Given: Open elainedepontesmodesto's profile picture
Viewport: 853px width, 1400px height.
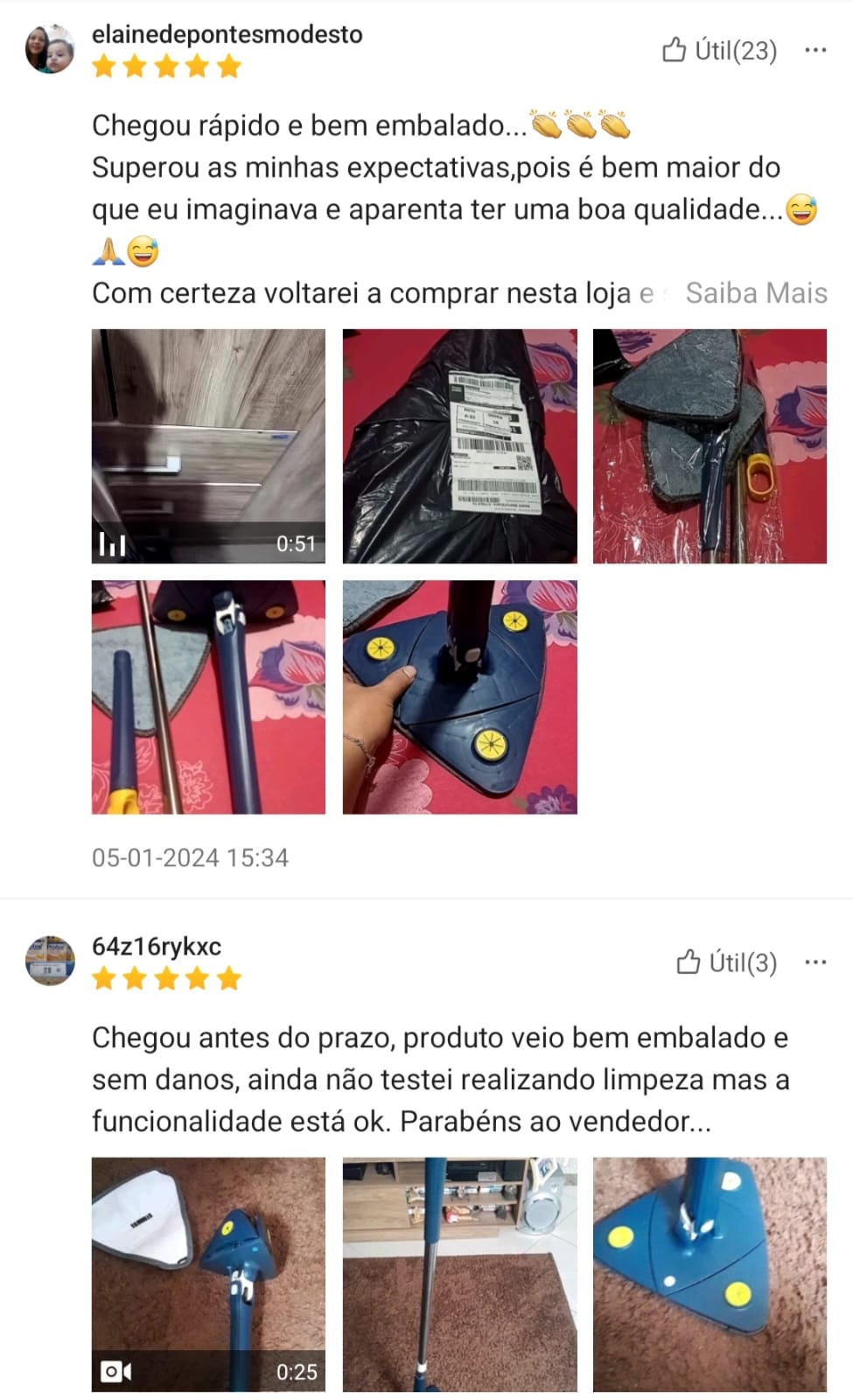Looking at the screenshot, I should pyautogui.click(x=50, y=50).
